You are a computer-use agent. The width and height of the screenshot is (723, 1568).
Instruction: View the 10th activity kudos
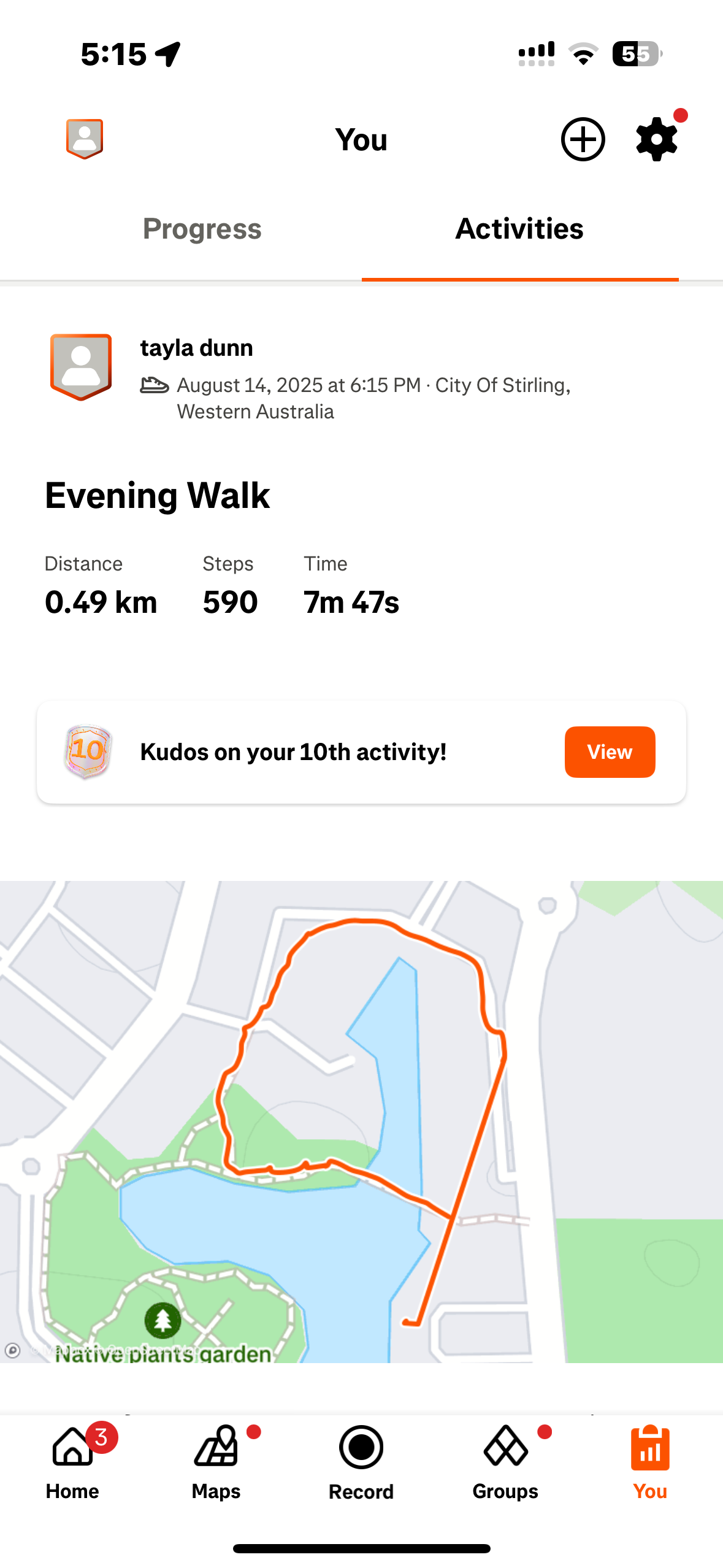pos(610,752)
